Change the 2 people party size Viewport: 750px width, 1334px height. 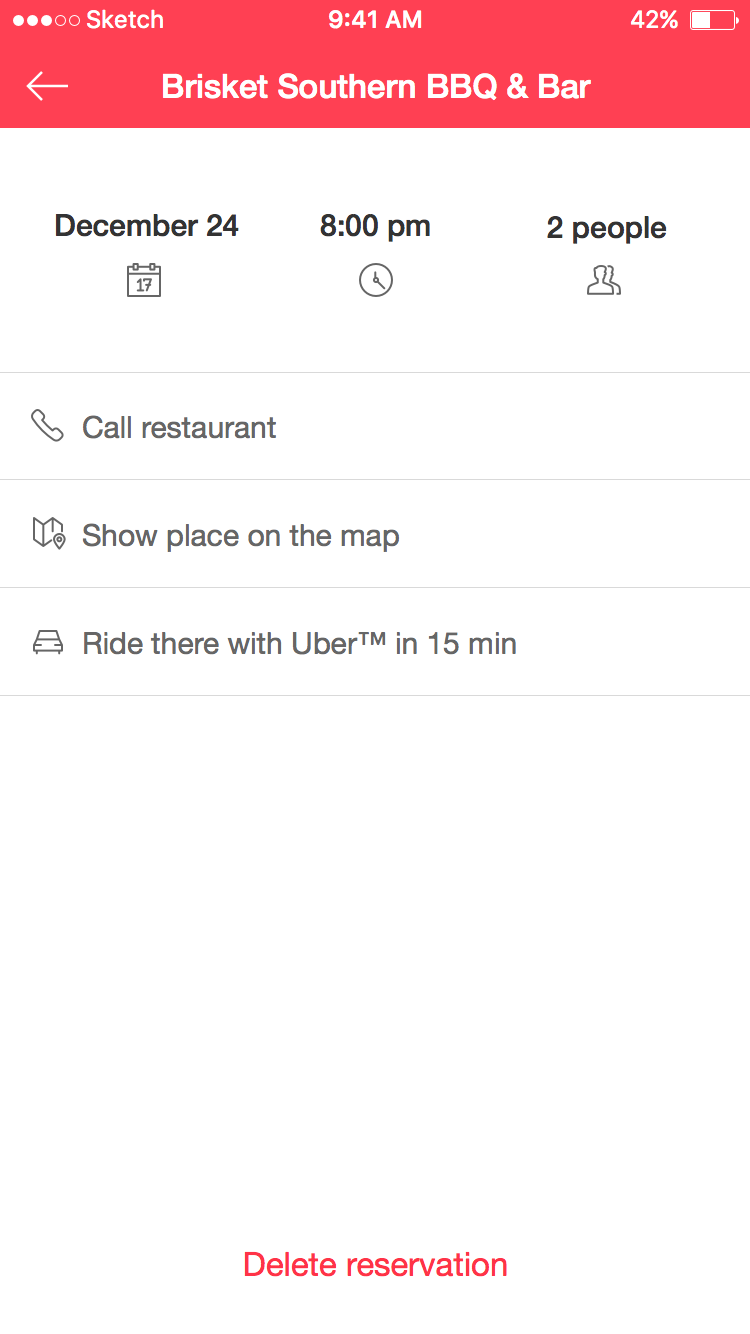[x=606, y=253]
